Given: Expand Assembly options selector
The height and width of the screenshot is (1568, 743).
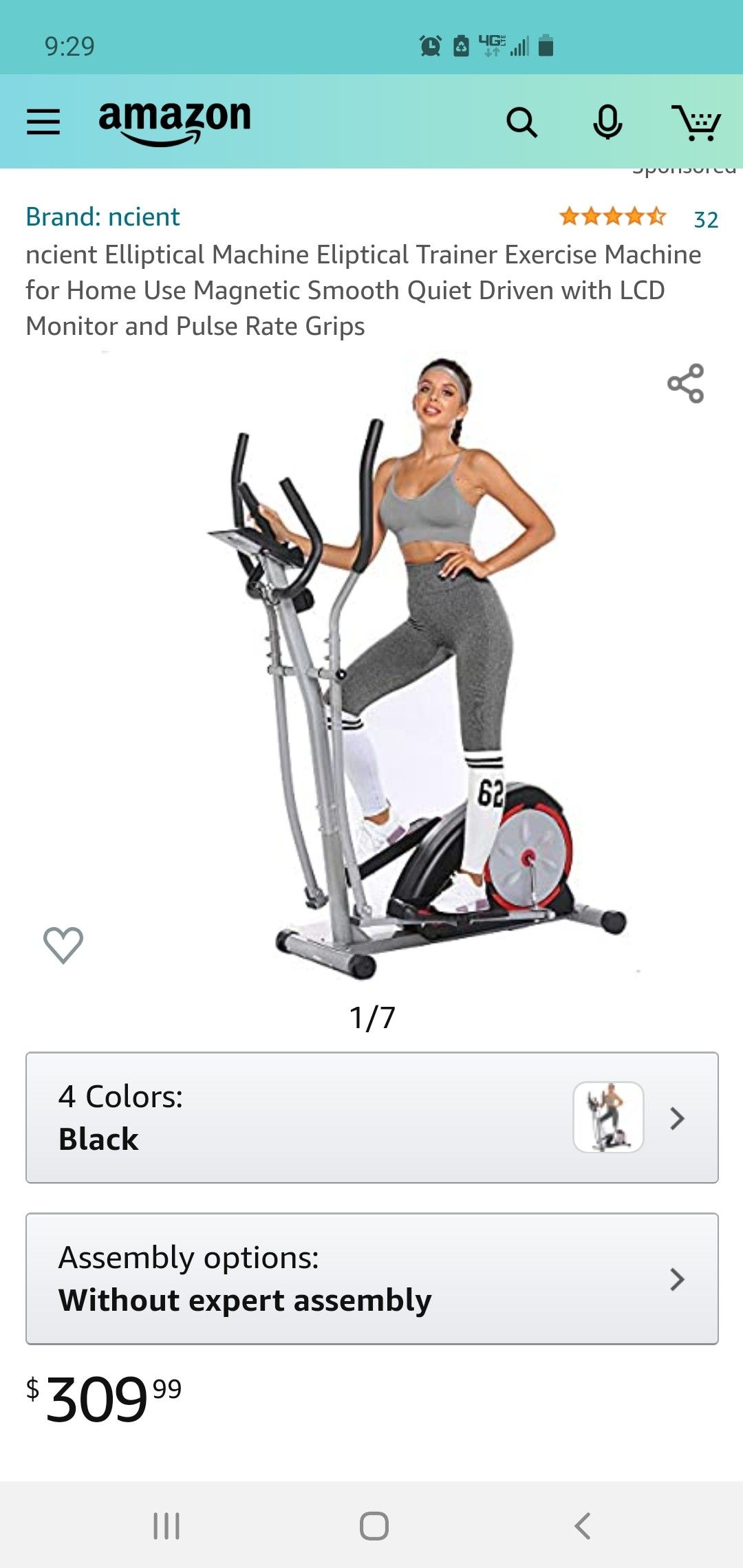Looking at the screenshot, I should click(x=371, y=1279).
